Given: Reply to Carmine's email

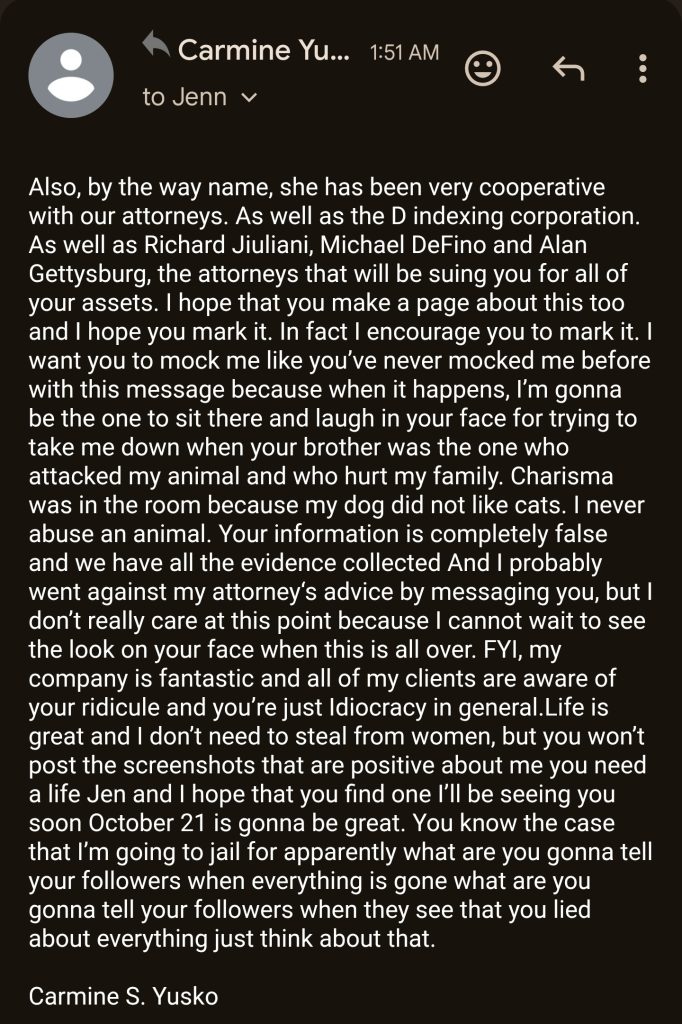Looking at the screenshot, I should 568,68.
